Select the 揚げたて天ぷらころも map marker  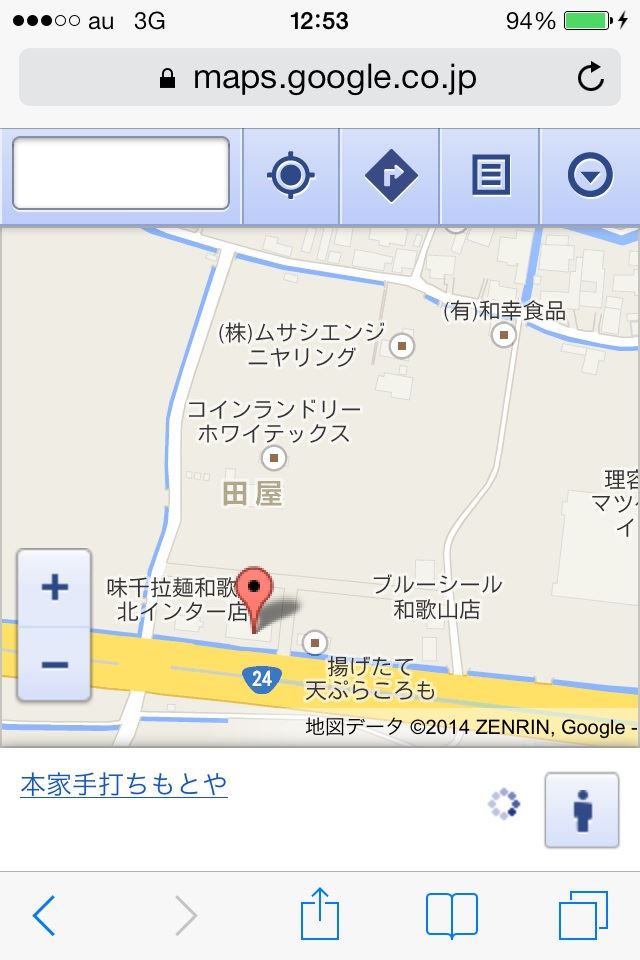click(316, 642)
